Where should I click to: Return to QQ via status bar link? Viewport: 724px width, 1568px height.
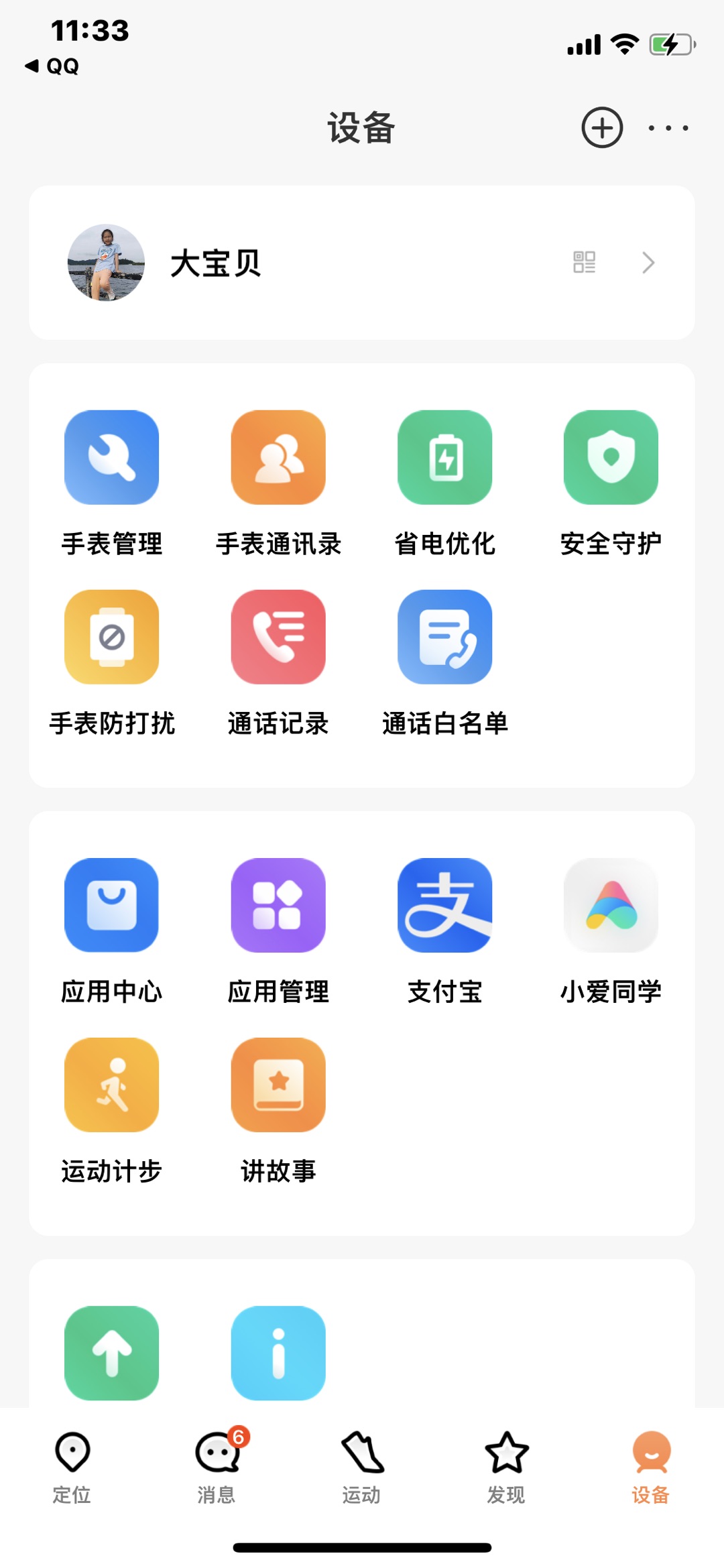(x=52, y=66)
